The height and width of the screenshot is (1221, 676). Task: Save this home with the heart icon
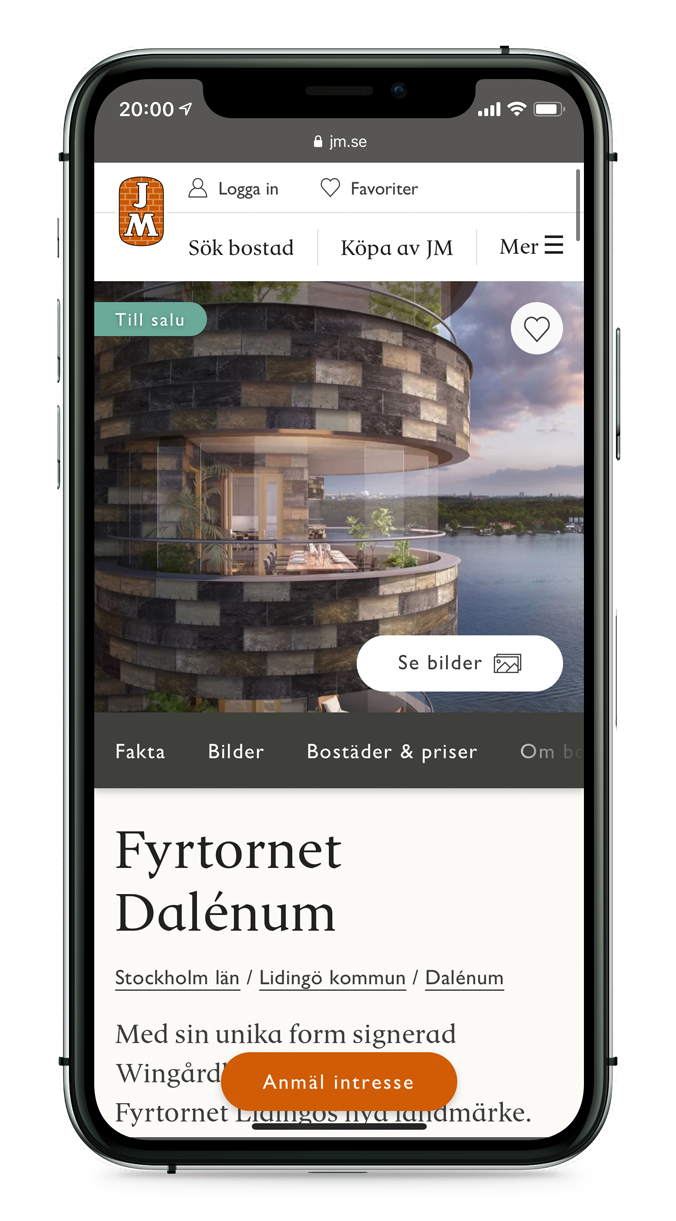pos(537,329)
